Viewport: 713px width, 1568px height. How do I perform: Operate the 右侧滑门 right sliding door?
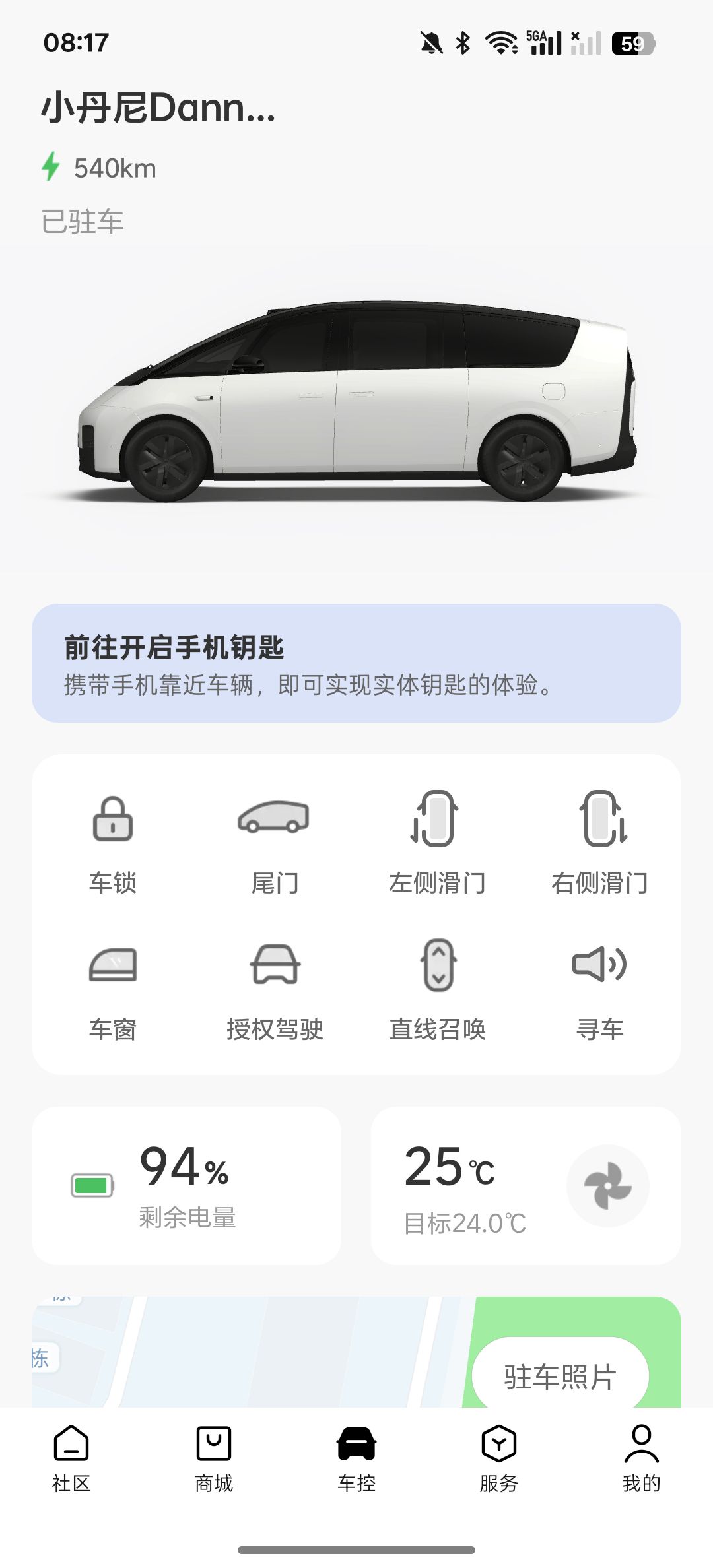click(x=599, y=845)
